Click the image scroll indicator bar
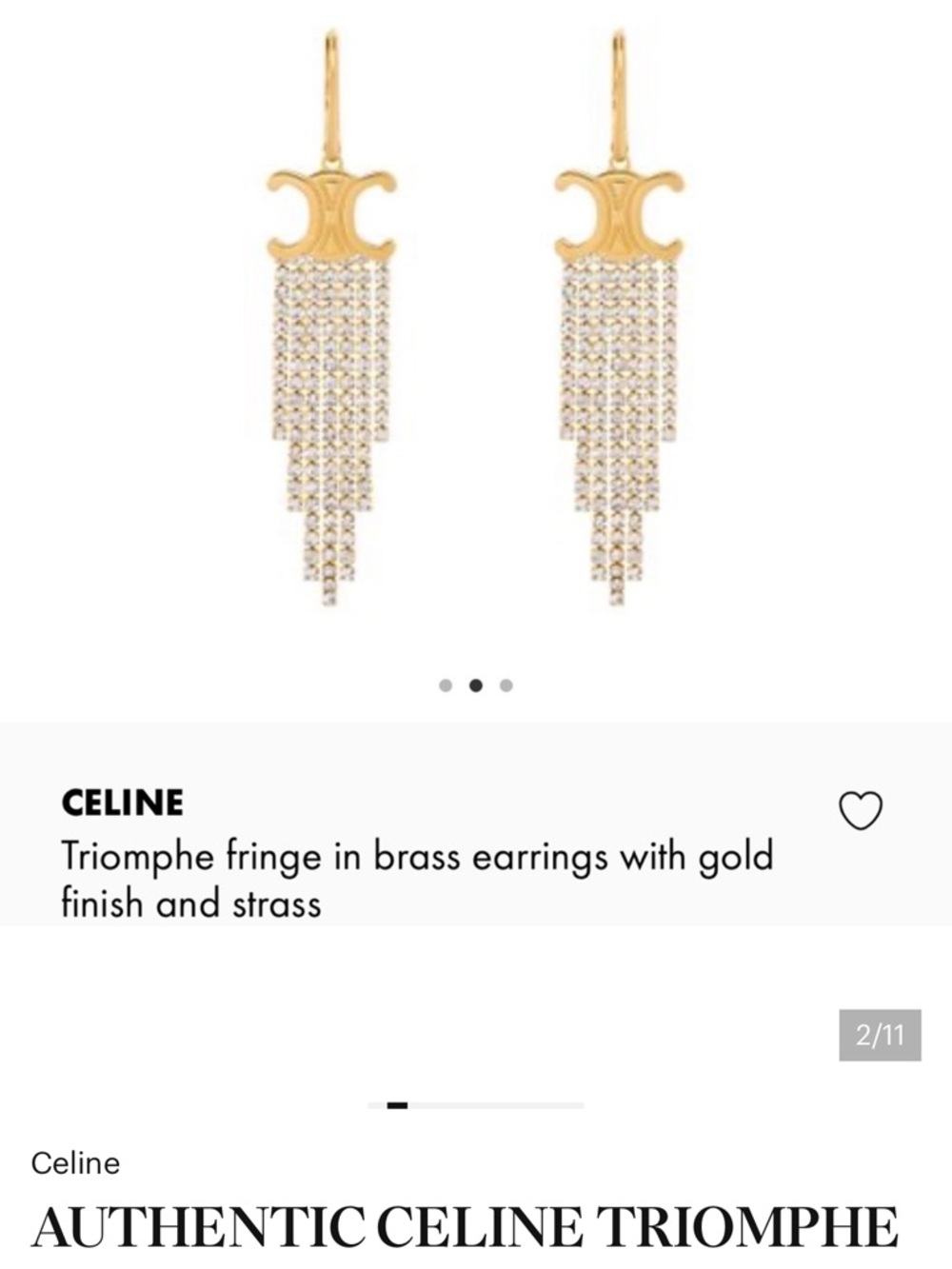The image size is (952, 1269). 476,1106
